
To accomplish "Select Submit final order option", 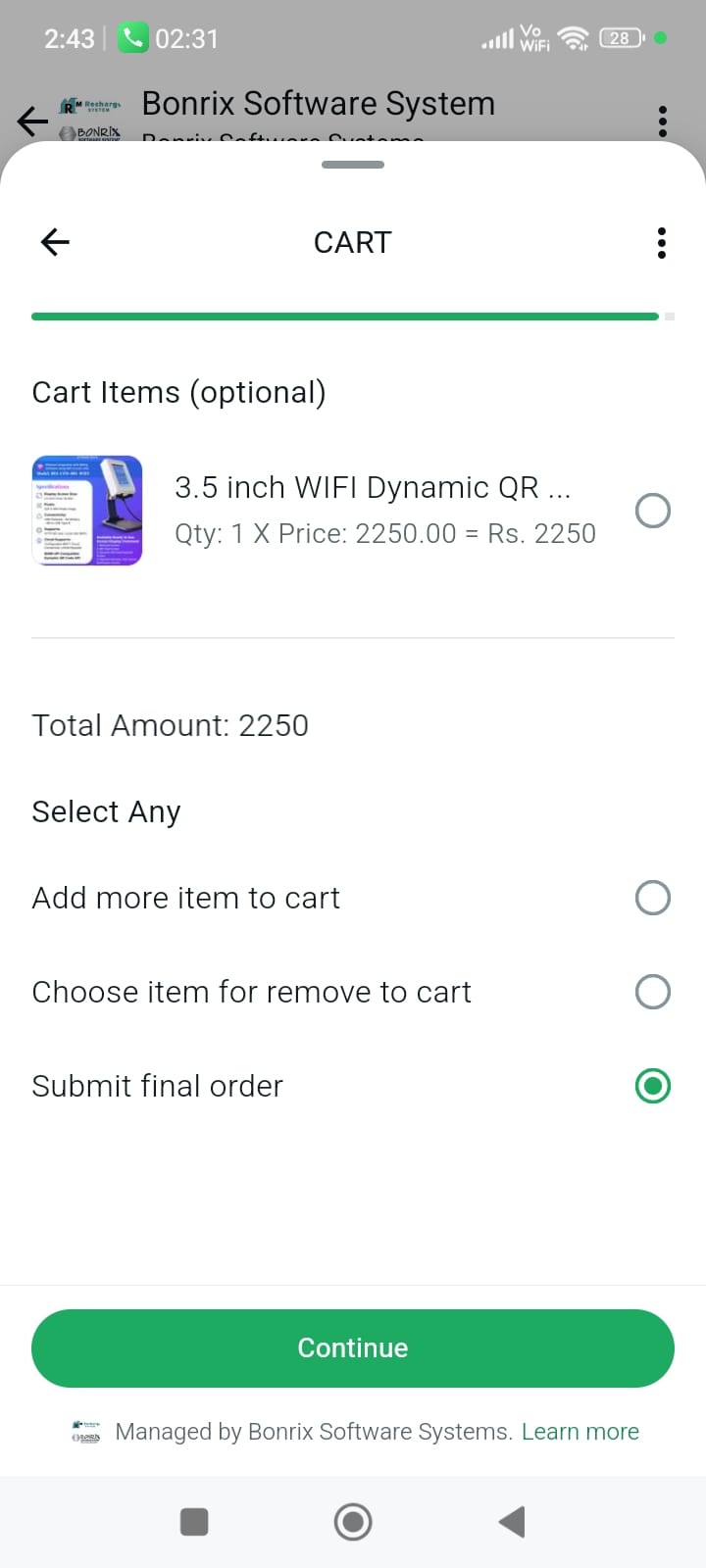I will click(x=652, y=1086).
